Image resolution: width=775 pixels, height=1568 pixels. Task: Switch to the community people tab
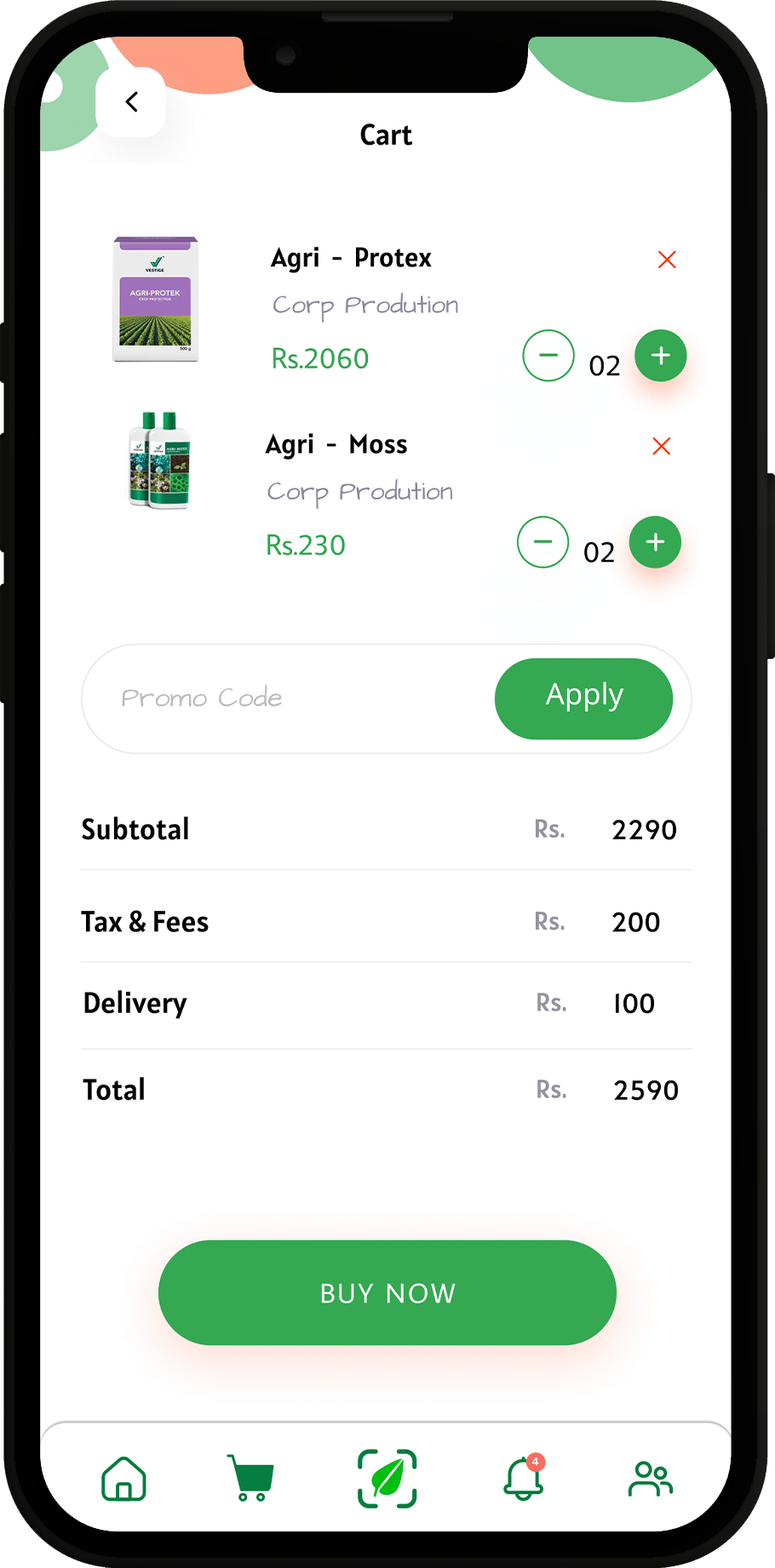point(650,1479)
